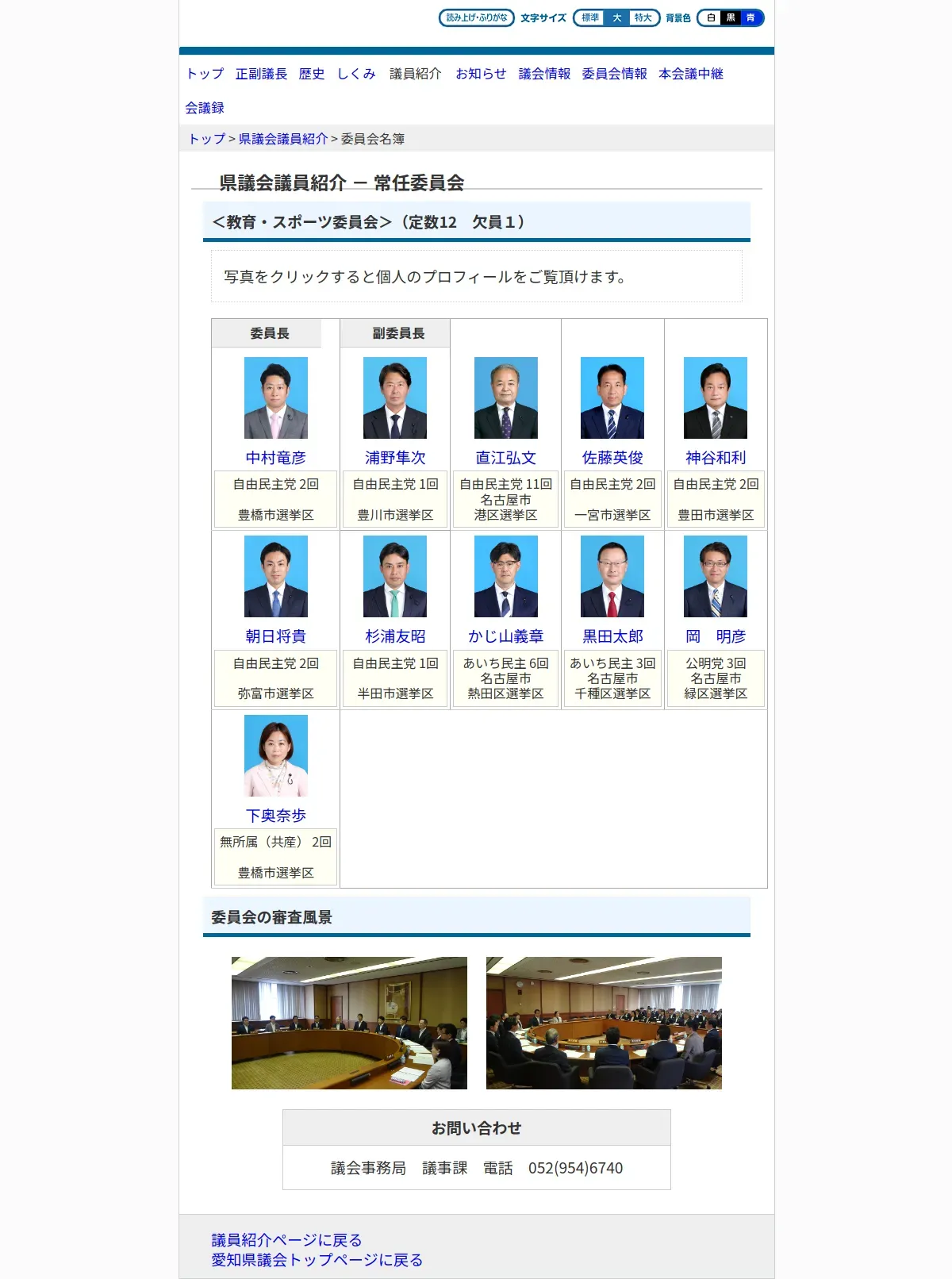Open 委員会情報 in navigation
952x1279 pixels.
coord(614,74)
